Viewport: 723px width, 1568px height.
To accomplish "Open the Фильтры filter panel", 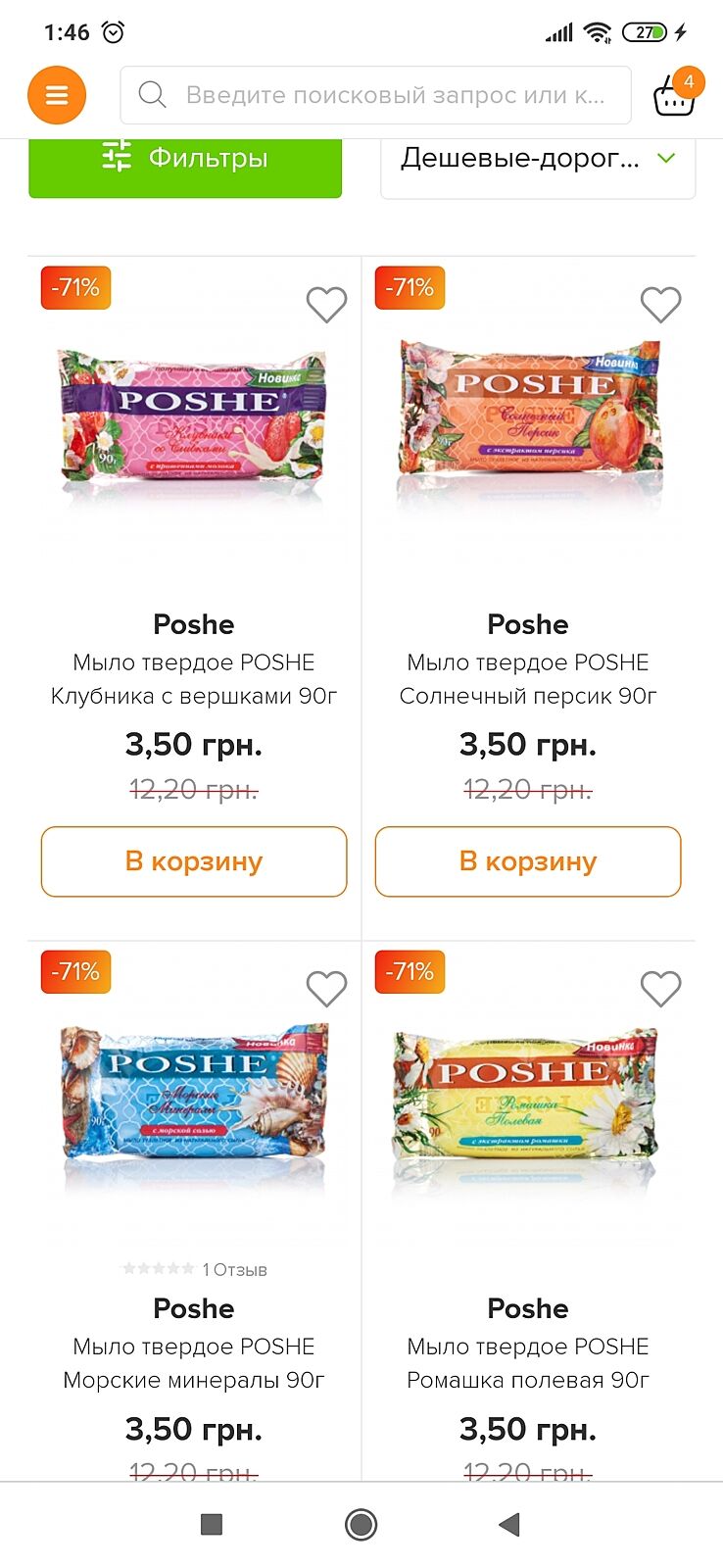I will pos(185,160).
